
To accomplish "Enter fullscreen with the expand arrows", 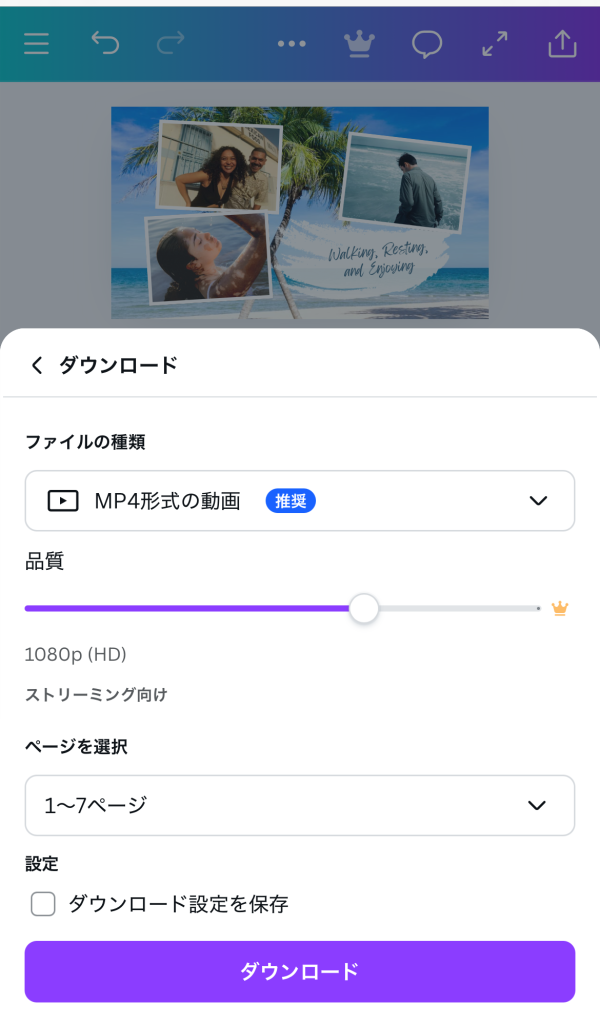I will [x=495, y=44].
